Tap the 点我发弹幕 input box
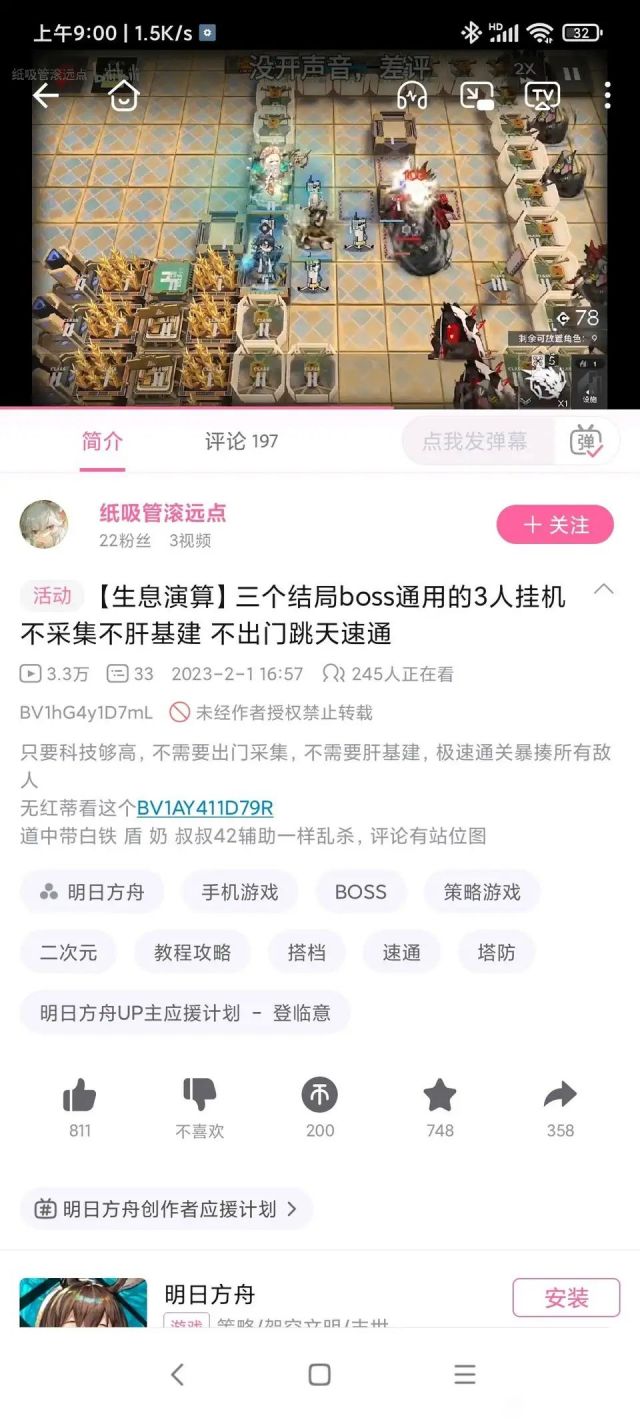640x1422 pixels. point(478,441)
